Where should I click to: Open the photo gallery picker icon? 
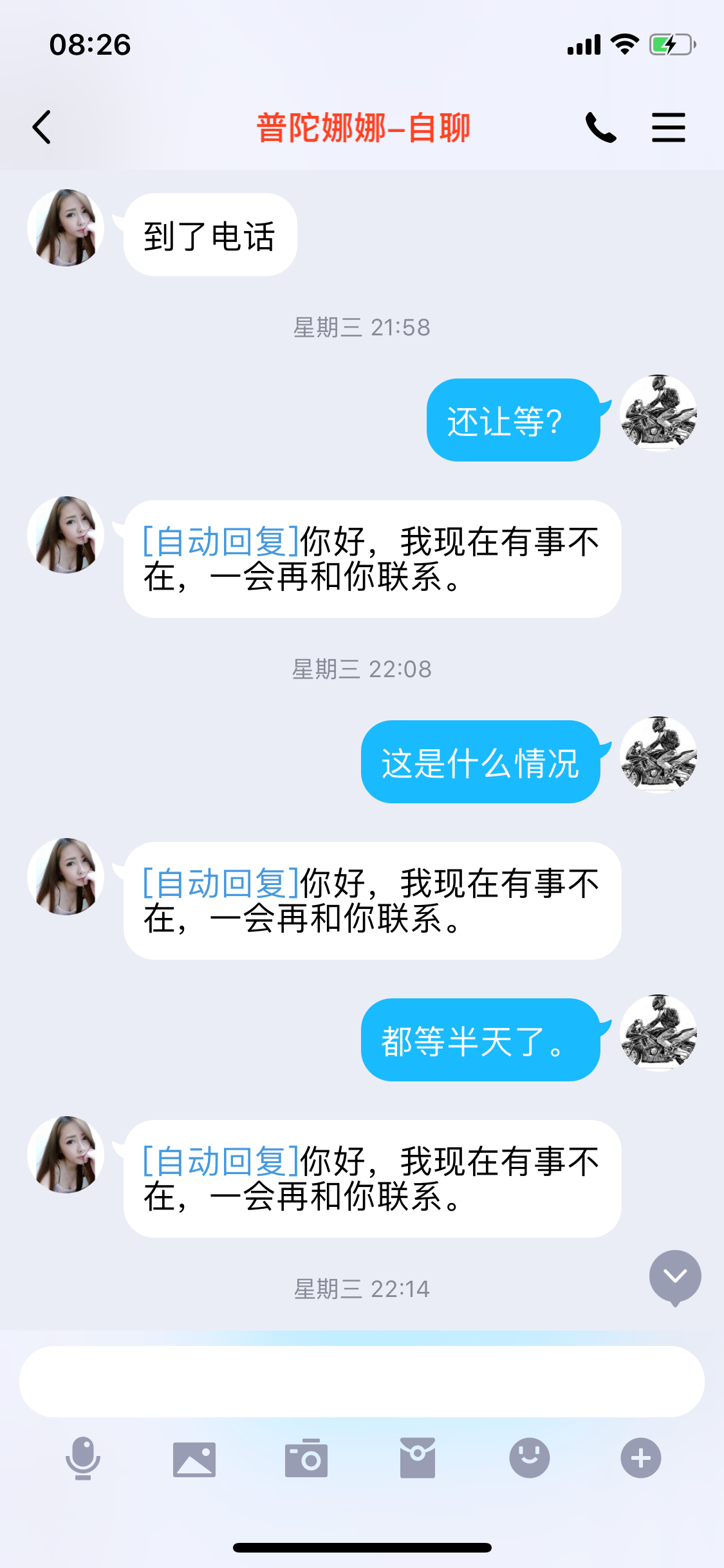pos(194,1459)
